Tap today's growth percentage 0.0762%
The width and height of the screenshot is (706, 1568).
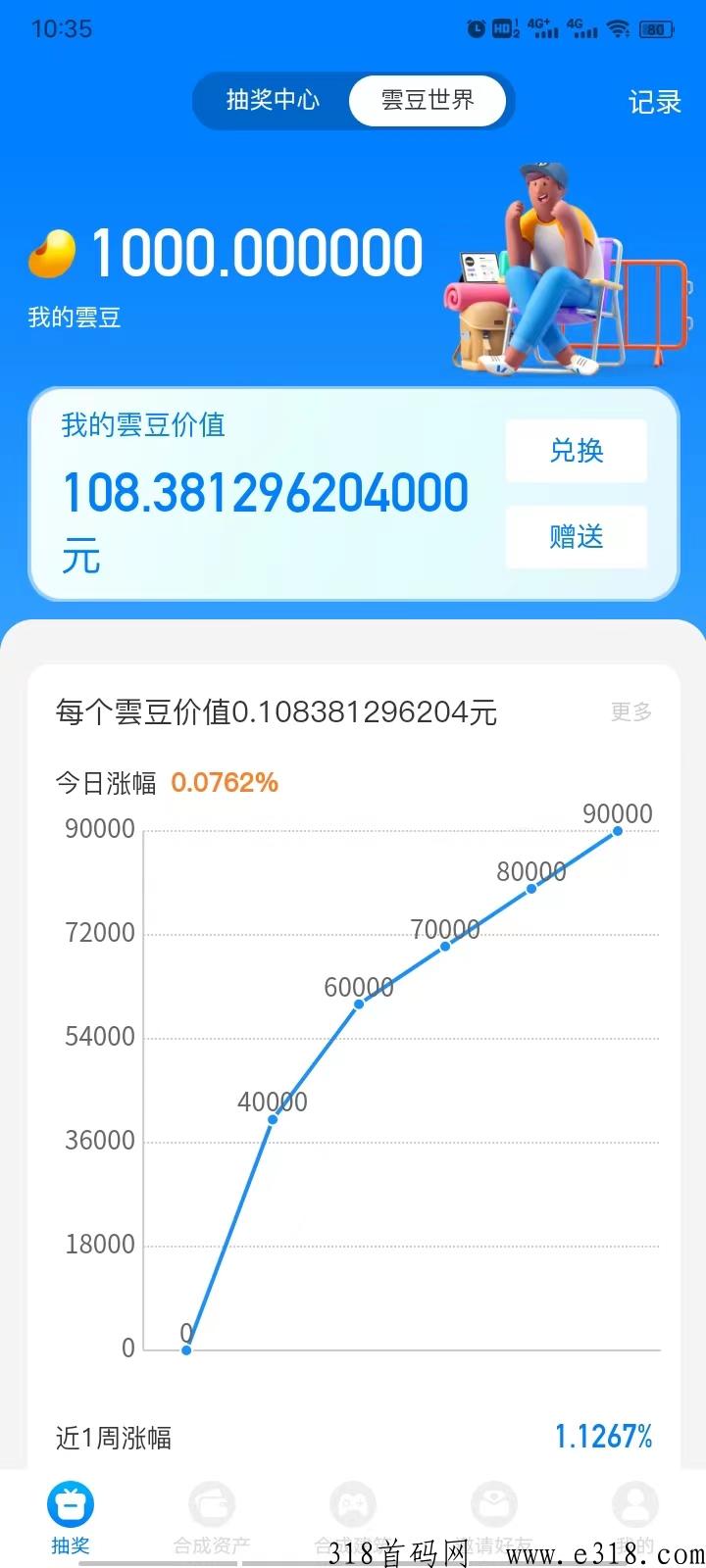(225, 783)
